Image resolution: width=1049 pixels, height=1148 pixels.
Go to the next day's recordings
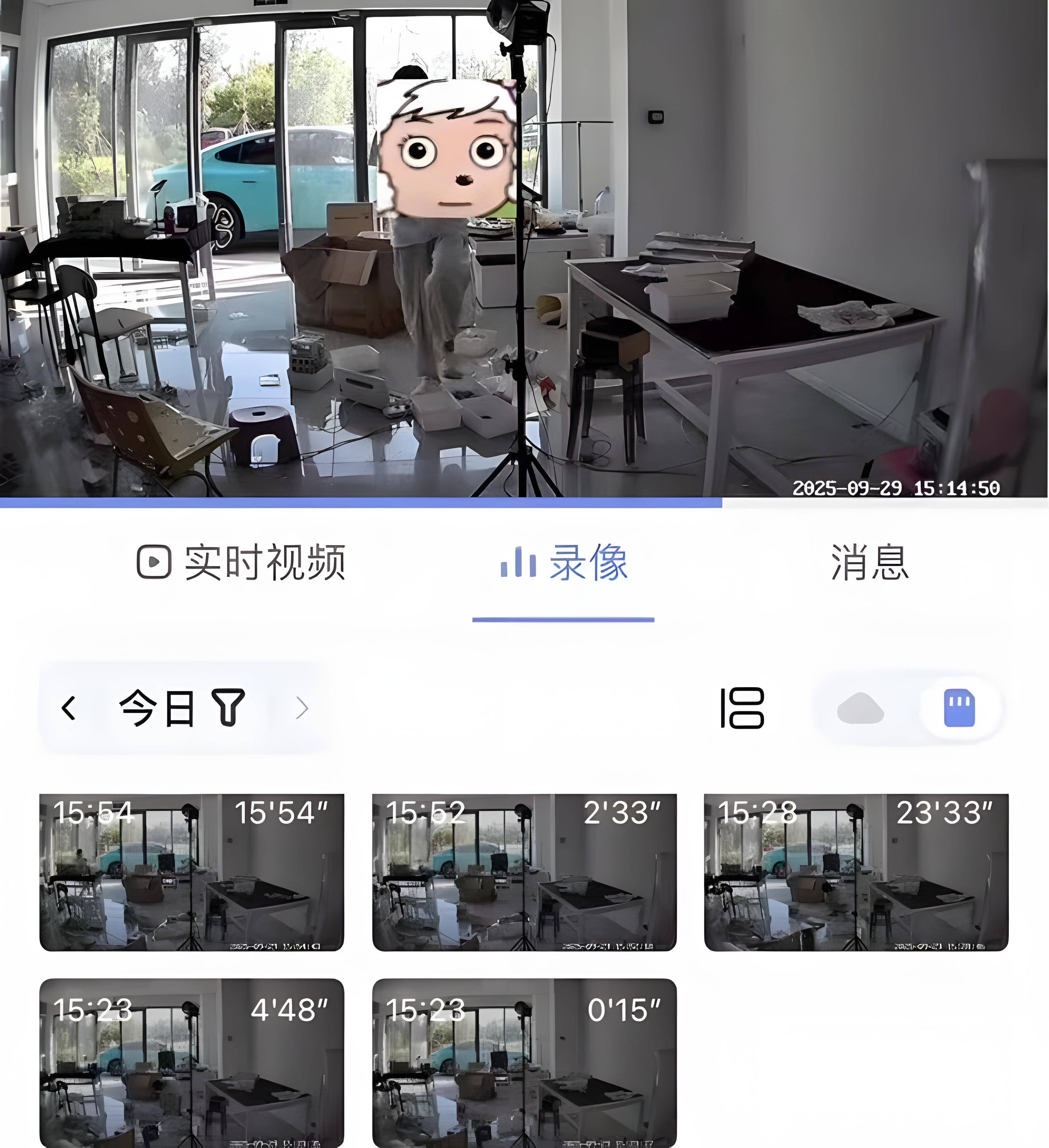[302, 708]
